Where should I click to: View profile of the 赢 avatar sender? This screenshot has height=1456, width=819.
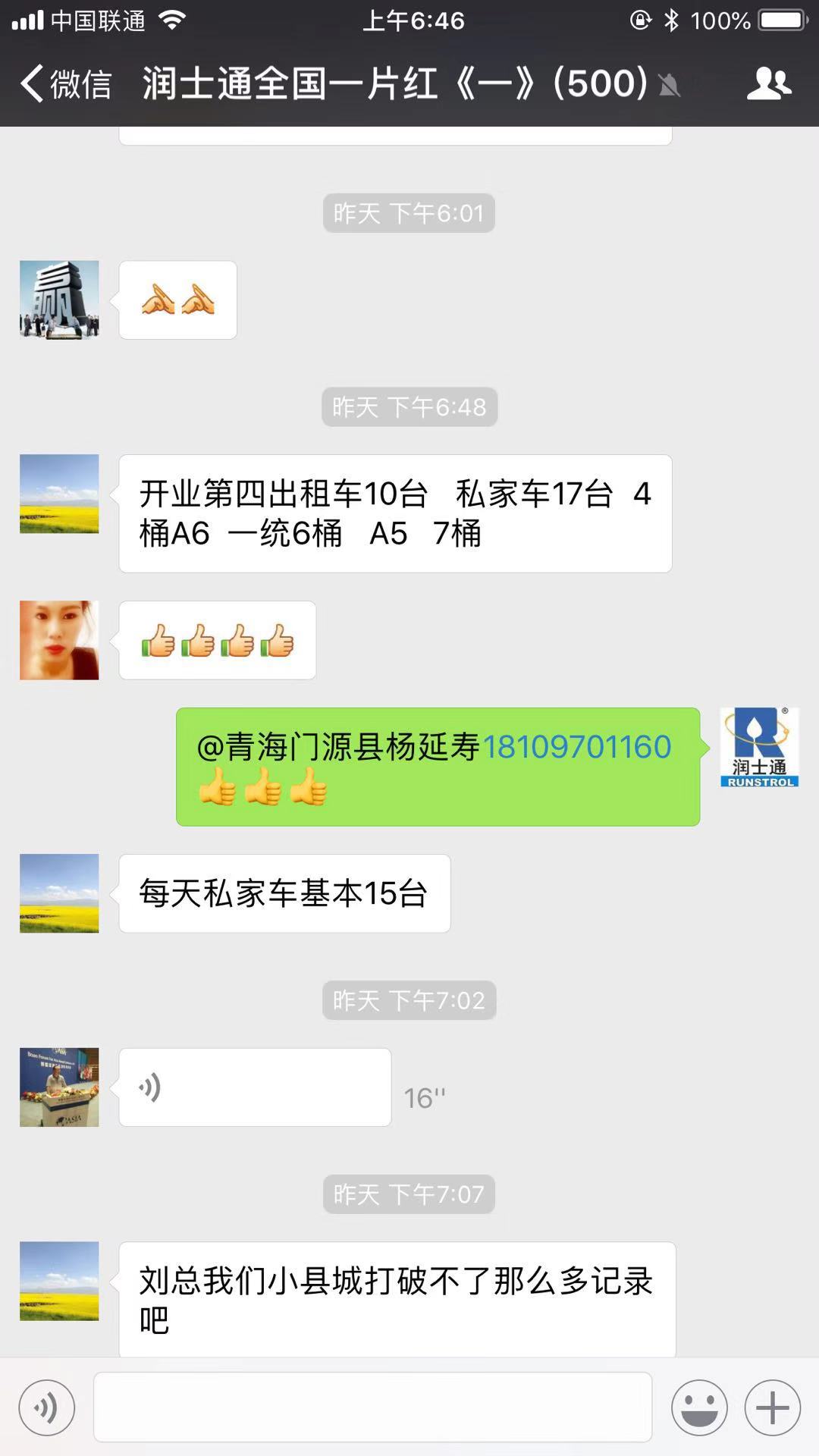click(59, 300)
